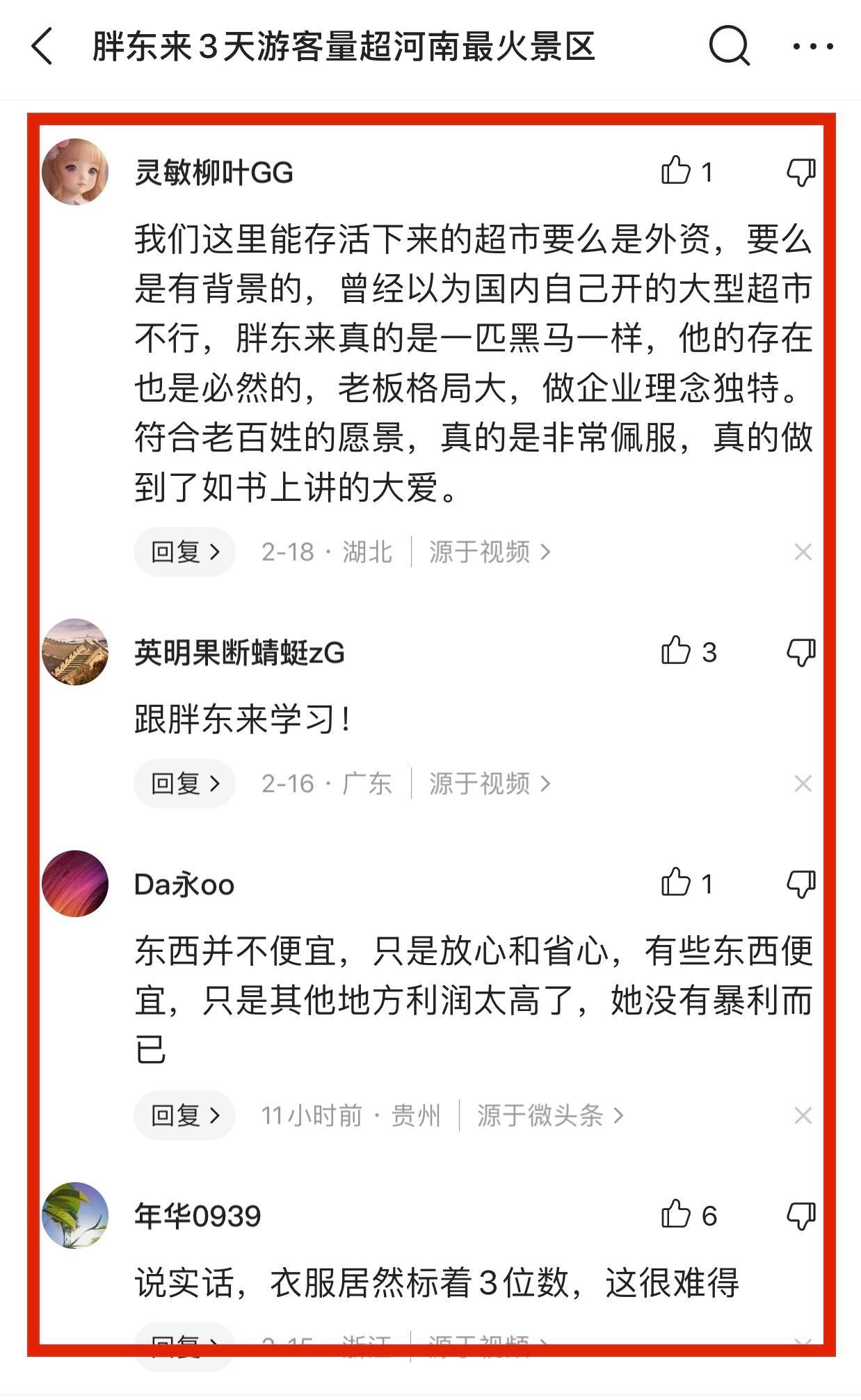Screen dimensions: 861x1400
Task: Like the comment by 英明果断蜻蜓zG
Action: coord(676,652)
